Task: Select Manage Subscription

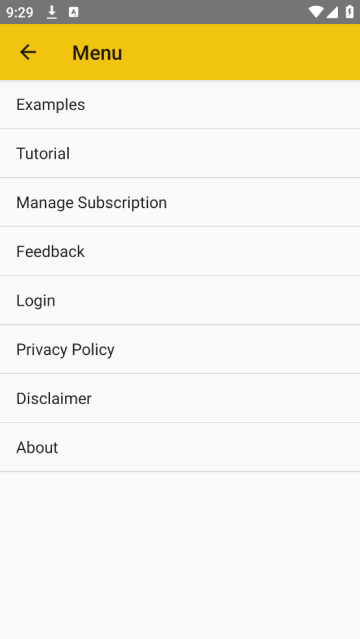Action: 180,202
